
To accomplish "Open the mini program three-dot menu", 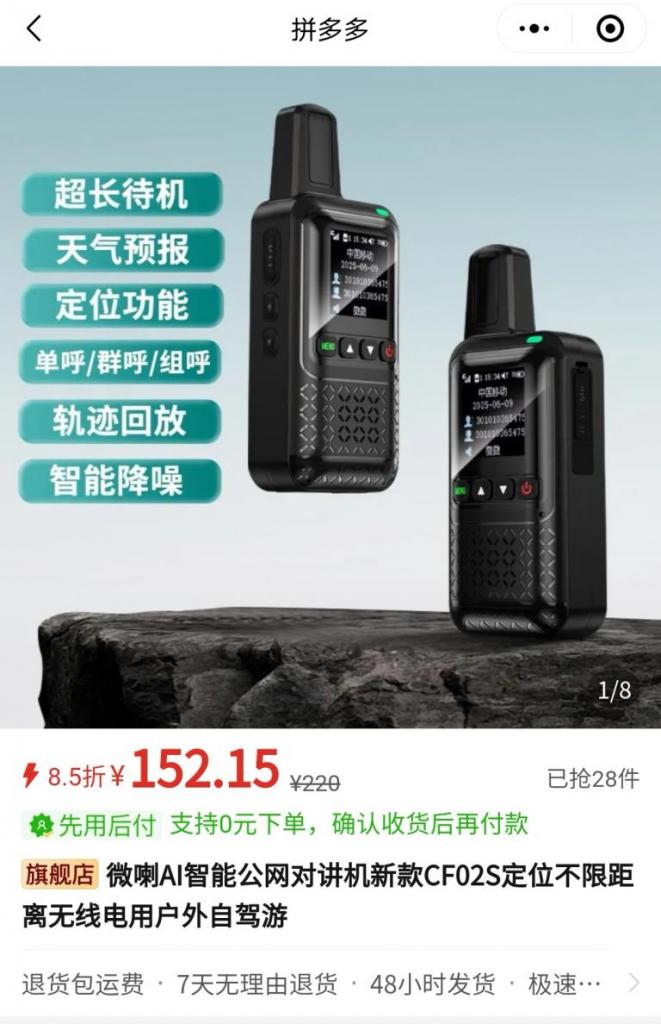I will tap(535, 29).
